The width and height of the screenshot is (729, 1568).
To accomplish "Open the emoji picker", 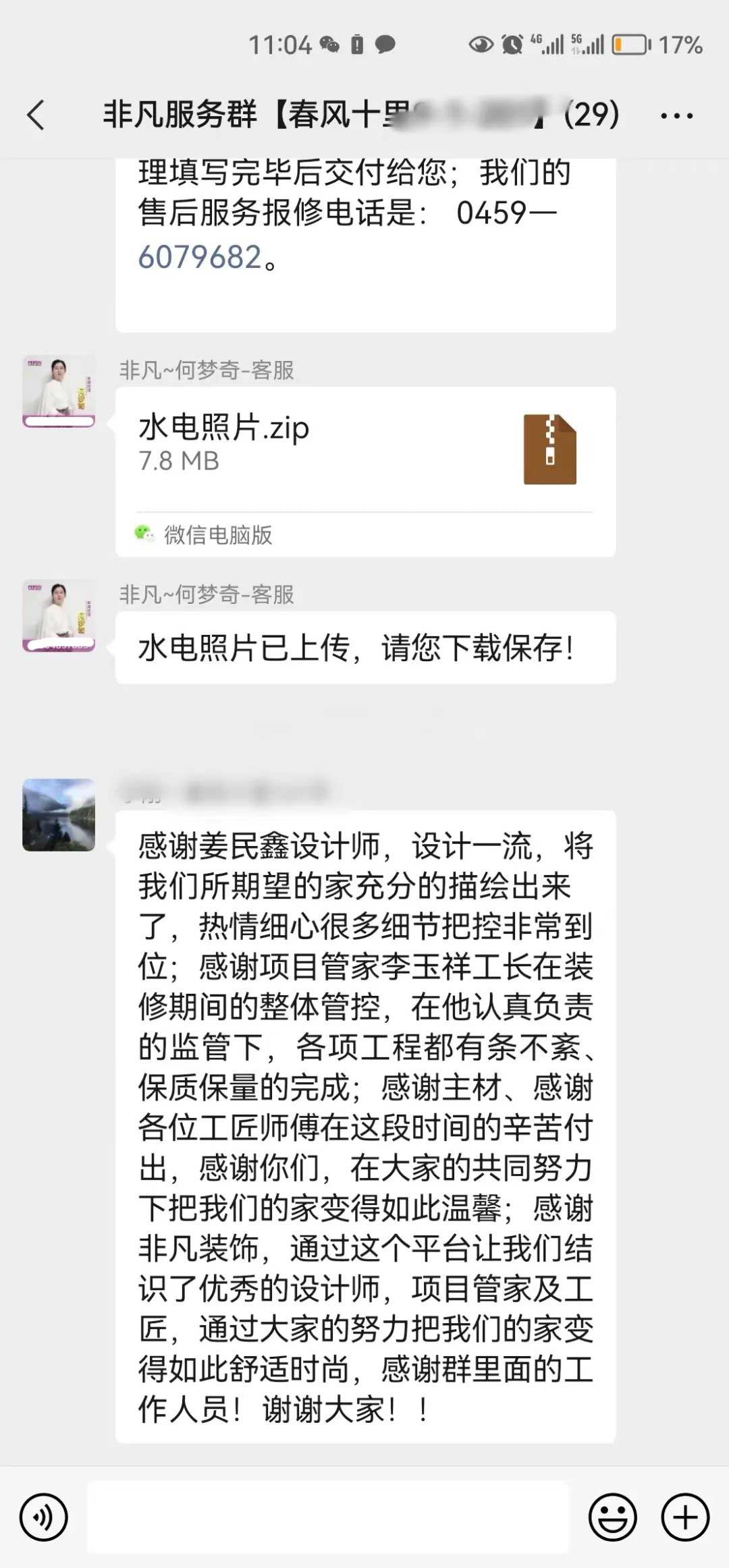I will (x=612, y=1517).
